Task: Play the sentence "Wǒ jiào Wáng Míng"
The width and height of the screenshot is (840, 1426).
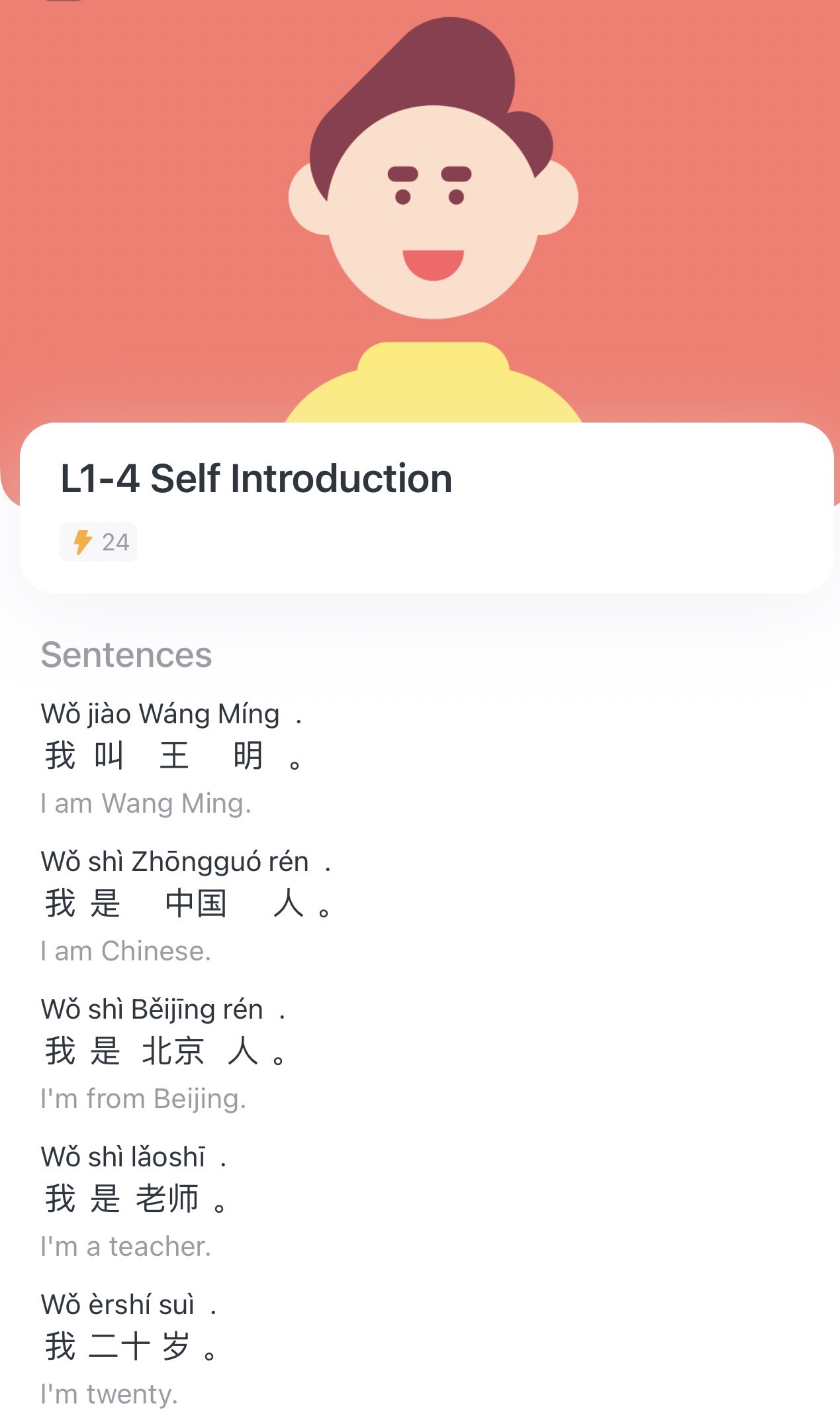Action: click(x=172, y=756)
